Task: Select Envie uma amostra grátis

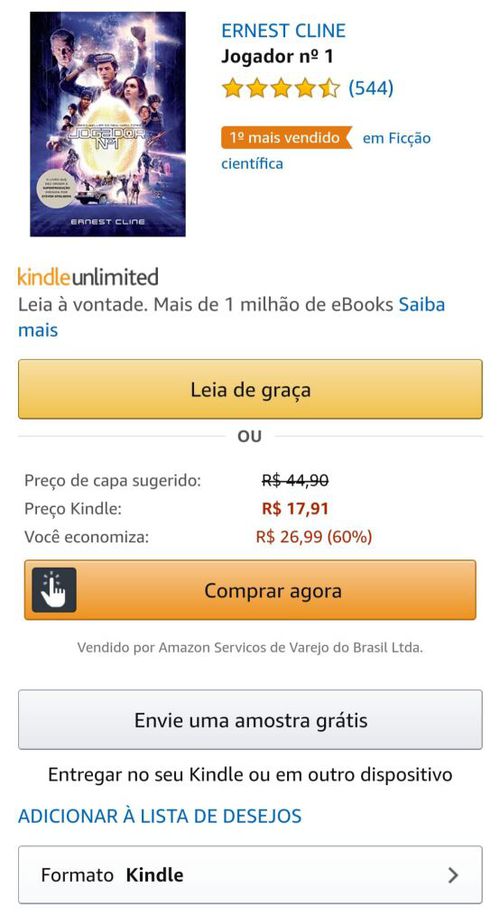Action: [250, 720]
